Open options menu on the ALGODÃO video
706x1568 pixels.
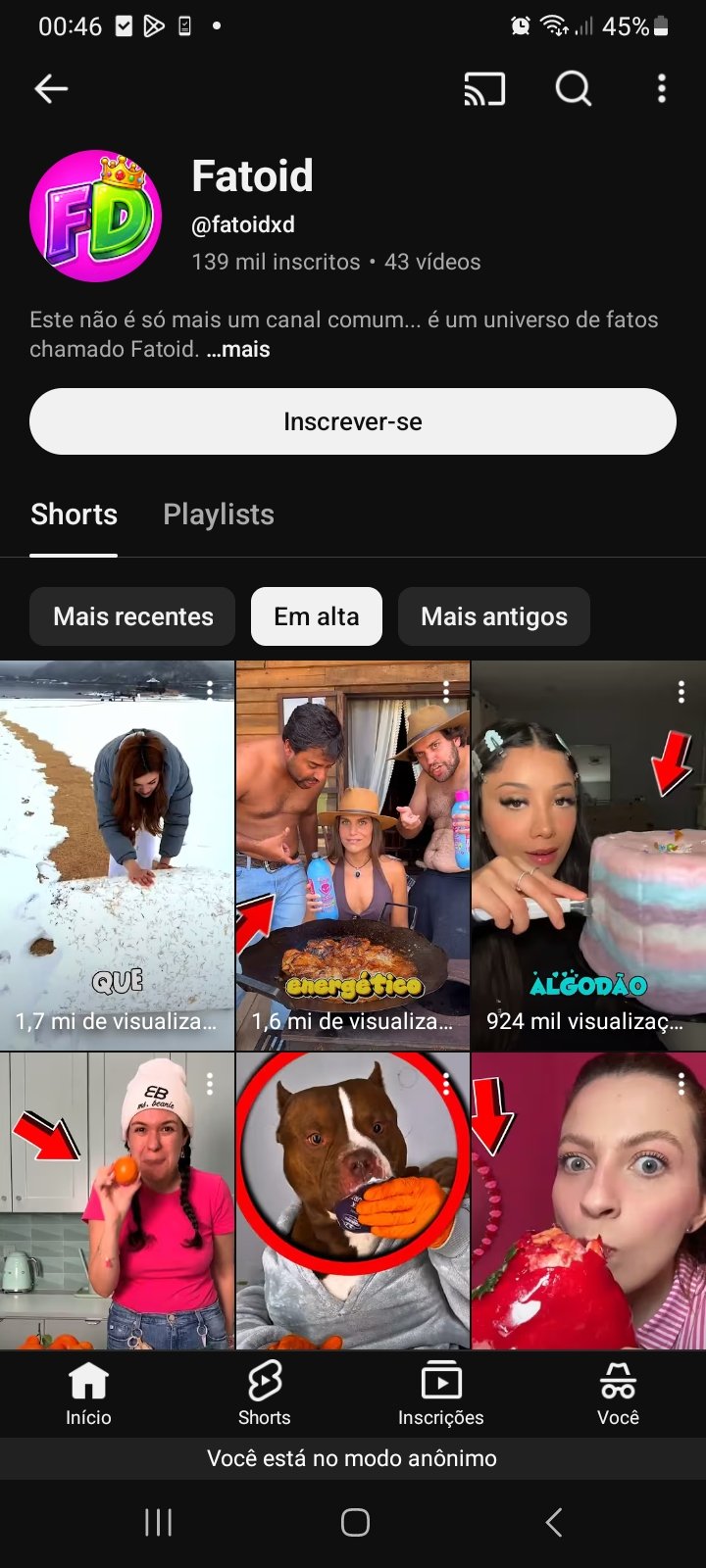click(681, 690)
